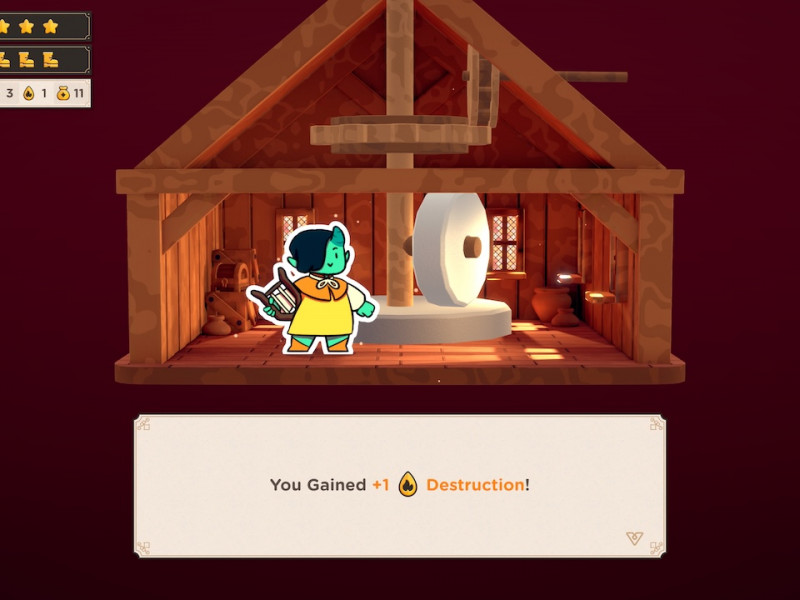Tap the dialogue box to continue

[400, 485]
